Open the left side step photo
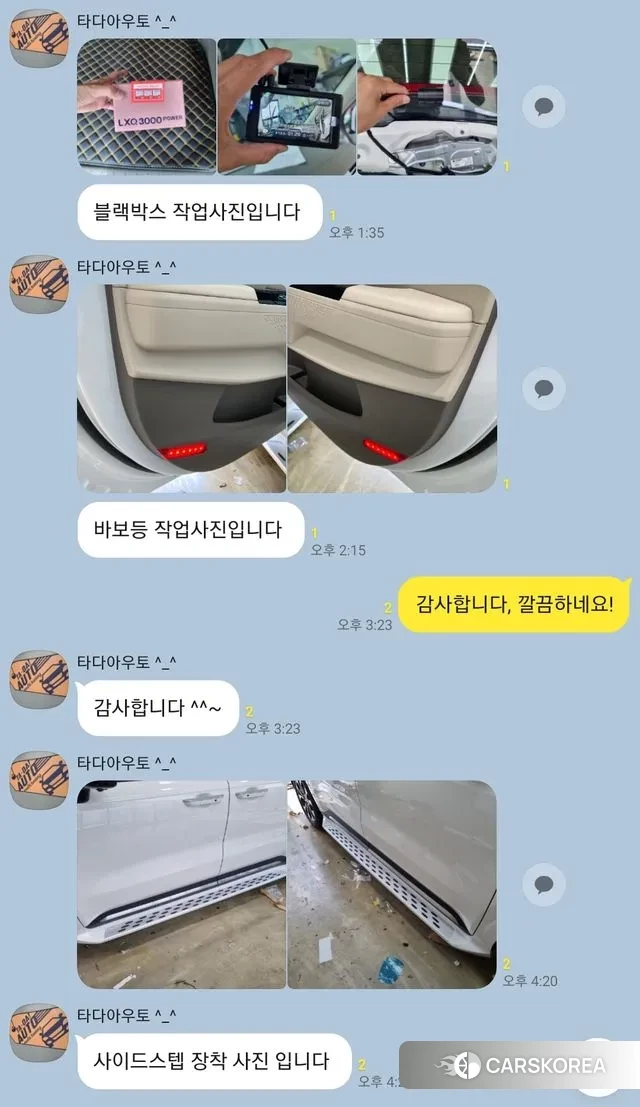The width and height of the screenshot is (640, 1107). coord(181,884)
